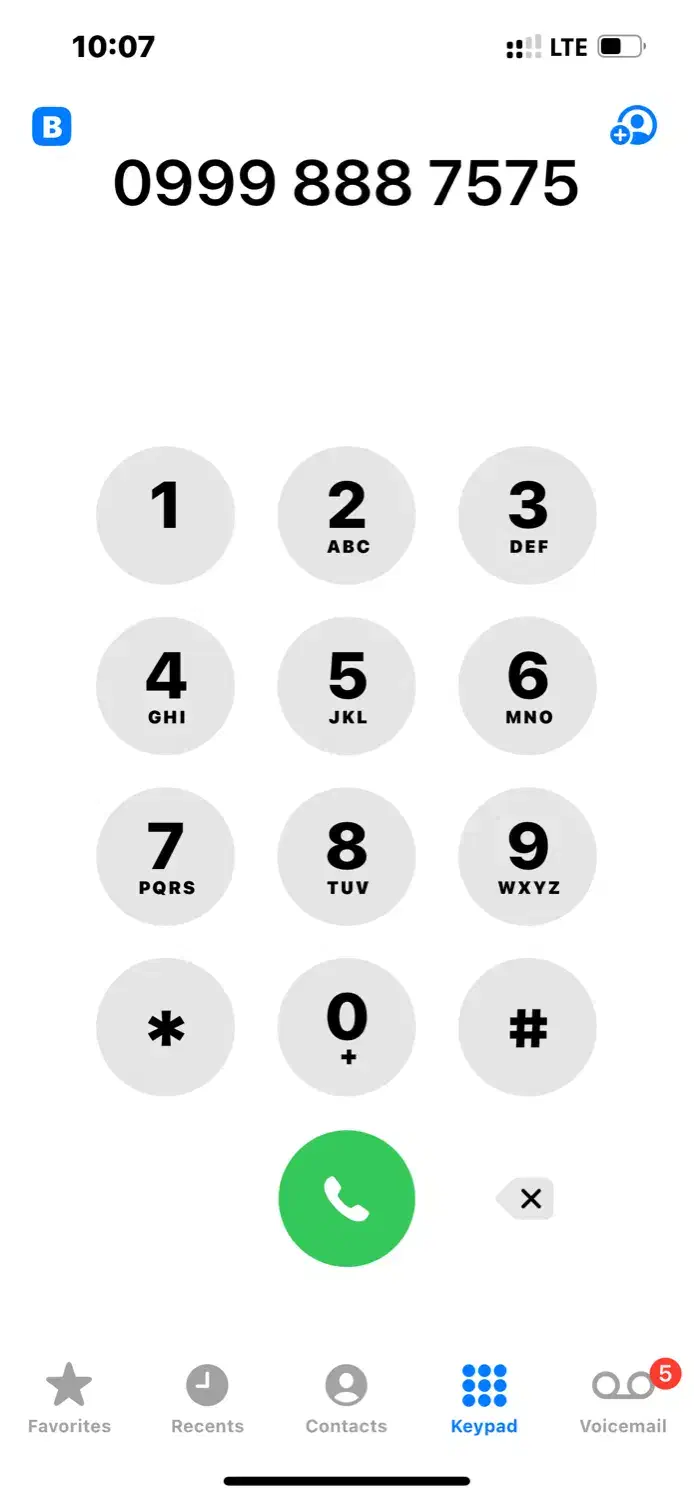The width and height of the screenshot is (694, 1500).
Task: Dial digit 1 on the keypad
Action: (165, 515)
